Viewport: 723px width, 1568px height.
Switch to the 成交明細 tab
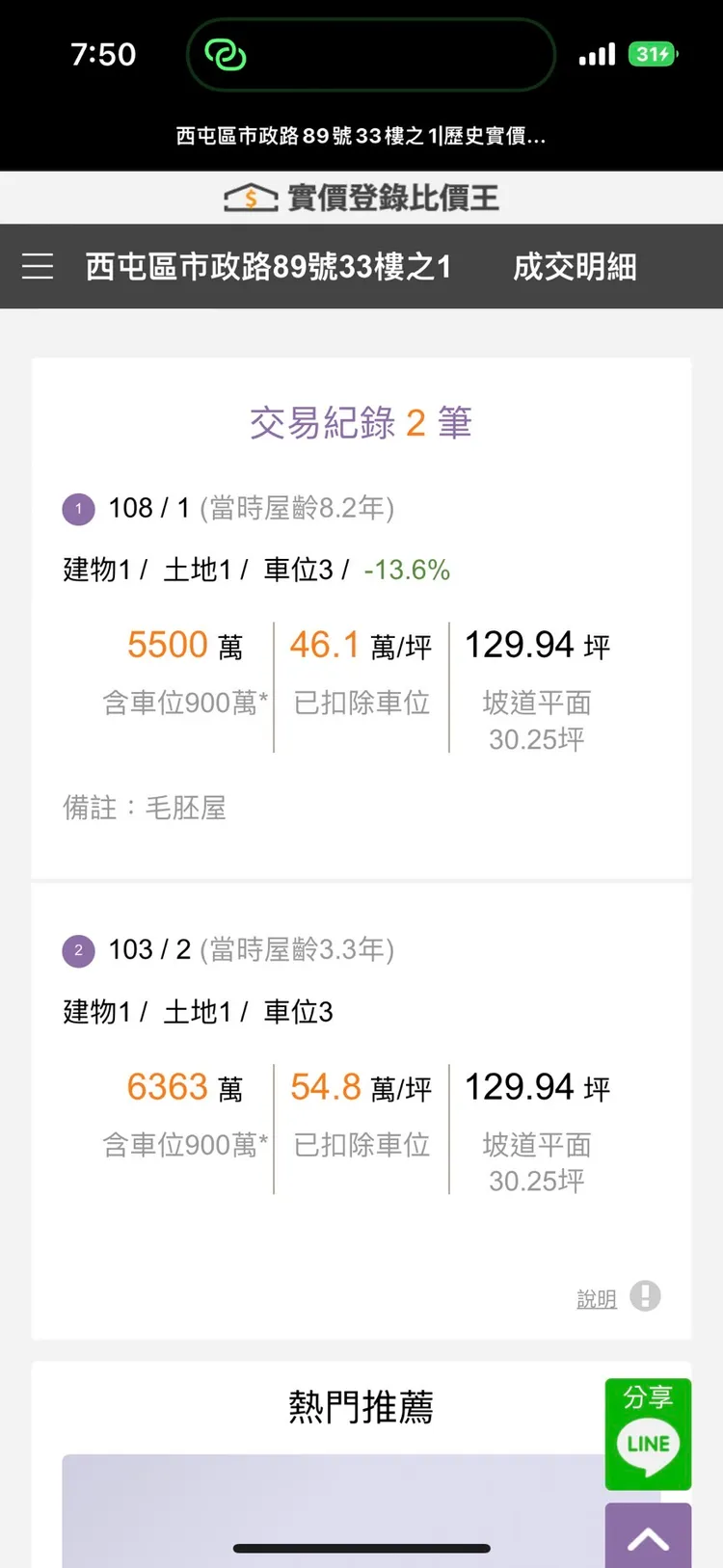(574, 266)
